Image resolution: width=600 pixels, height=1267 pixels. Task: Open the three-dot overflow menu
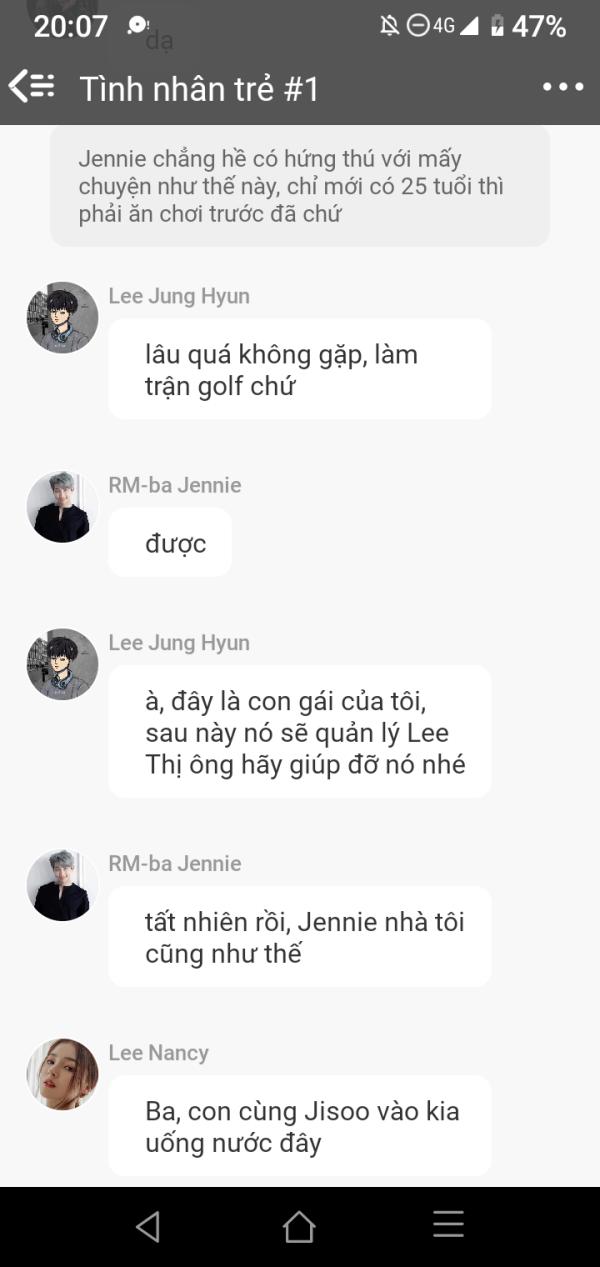[562, 88]
